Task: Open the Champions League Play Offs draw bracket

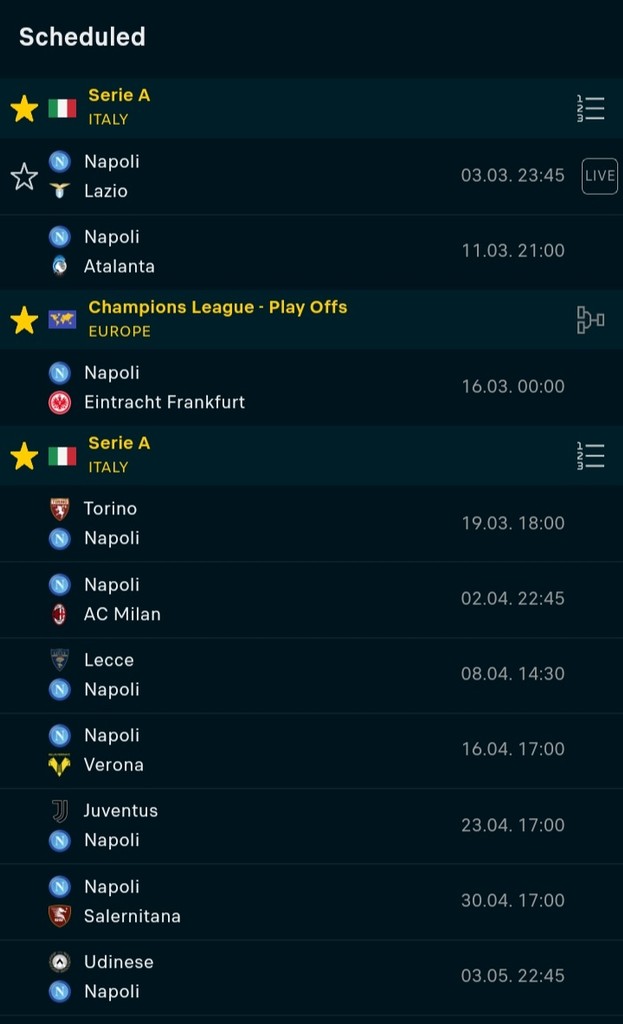Action: (590, 320)
